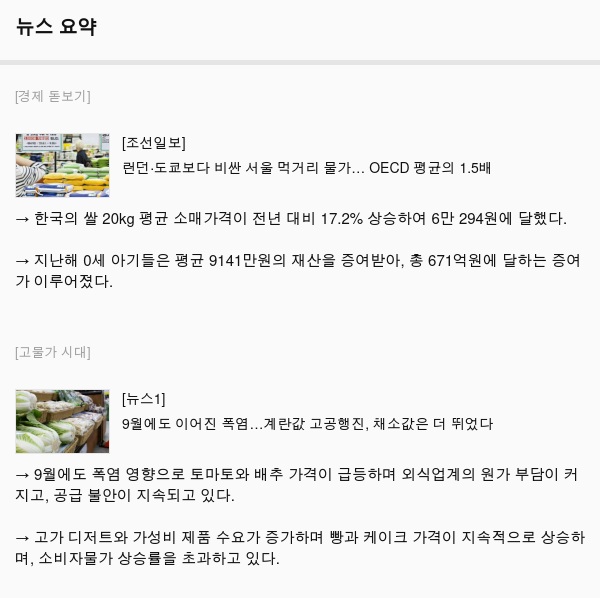Tap the cabbage vegetables thumbnail image
The height and width of the screenshot is (598, 600).
click(62, 421)
